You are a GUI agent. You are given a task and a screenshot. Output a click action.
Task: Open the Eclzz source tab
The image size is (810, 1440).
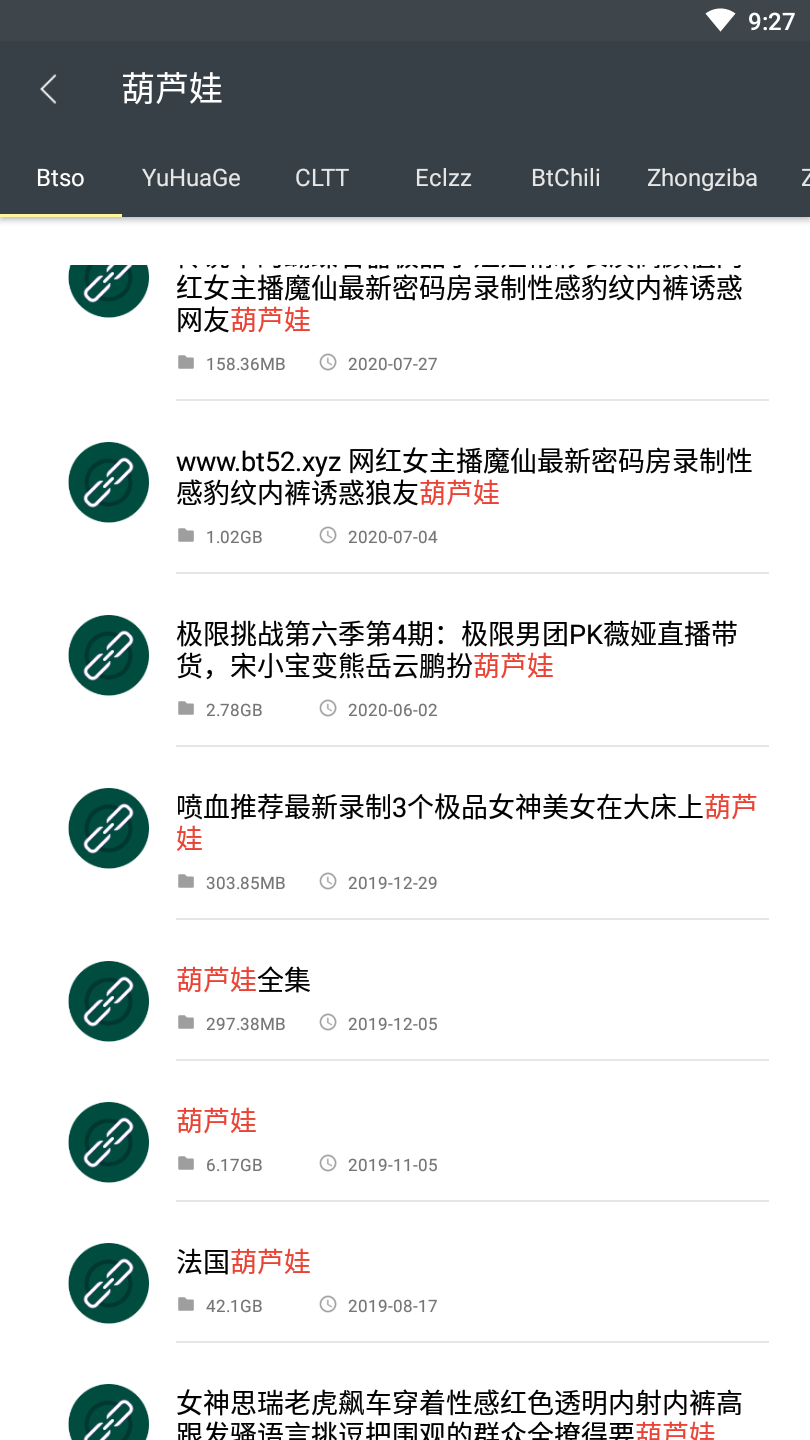443,178
